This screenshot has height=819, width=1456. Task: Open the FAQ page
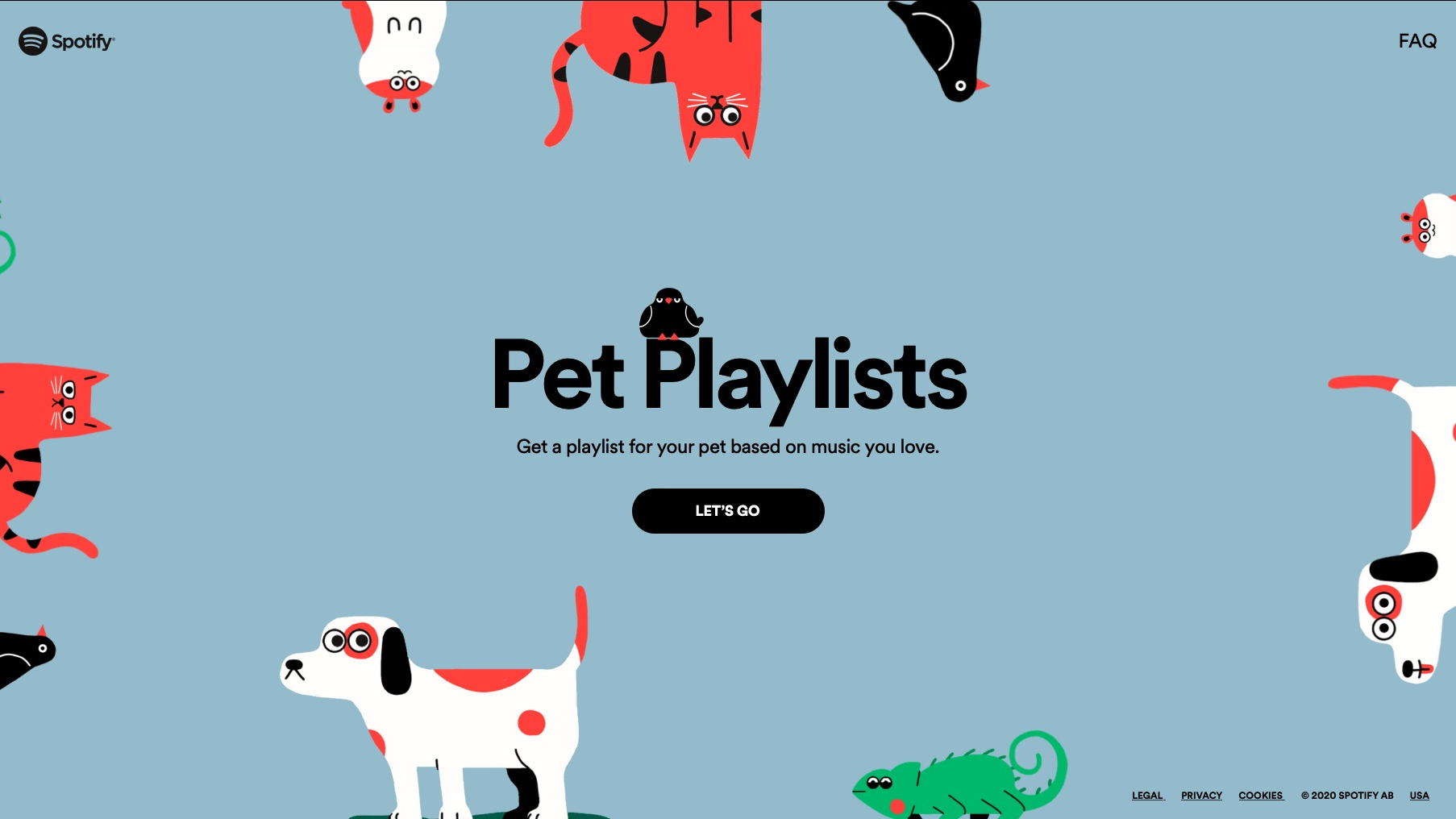[1417, 41]
